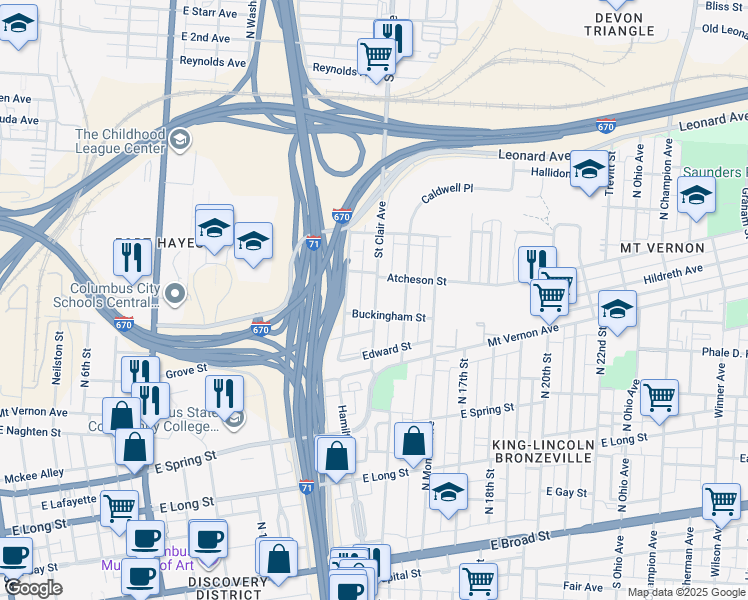The width and height of the screenshot is (748, 600).
Task: Select the Columbus City Schools Central marker
Action: (x=176, y=293)
